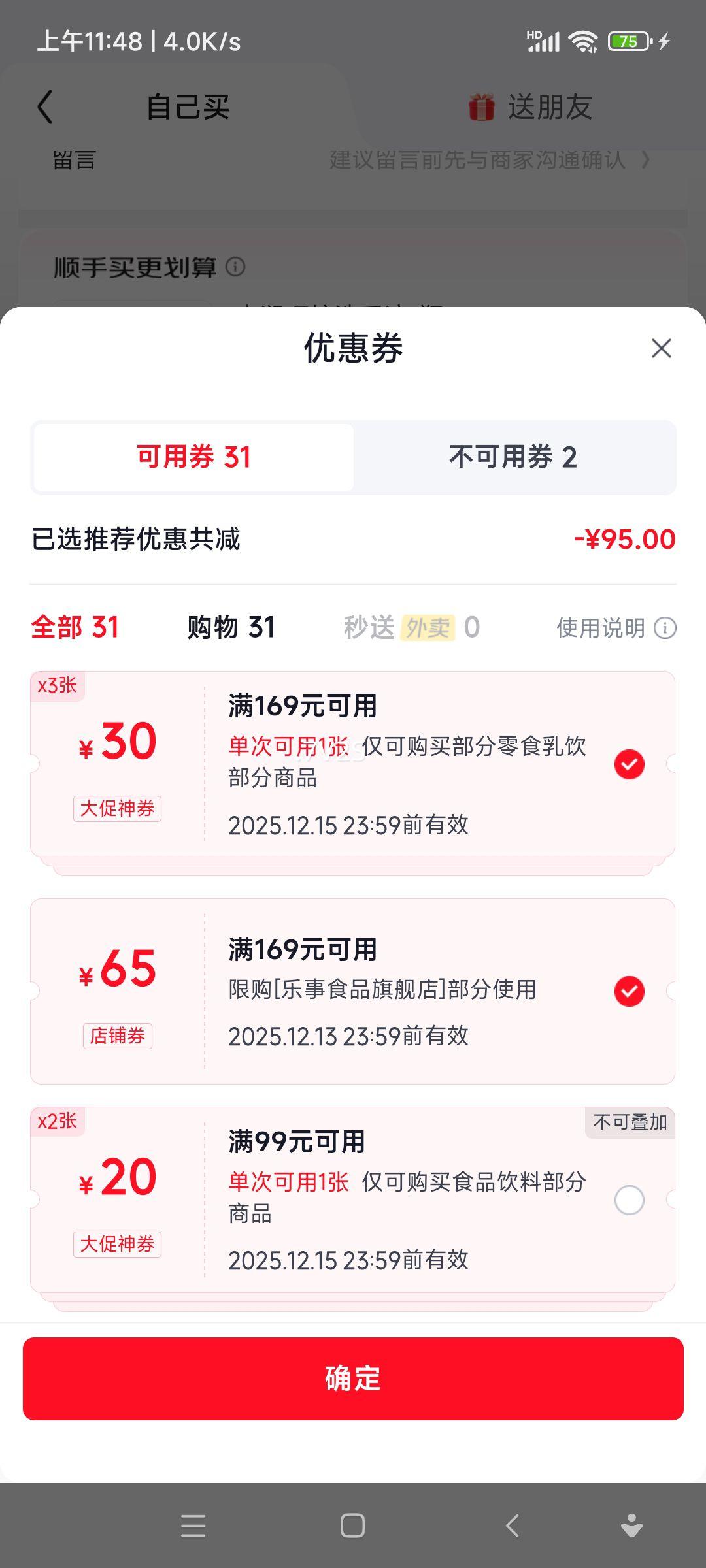Open 使用说明 usage instructions
The image size is (706, 1568).
[616, 628]
